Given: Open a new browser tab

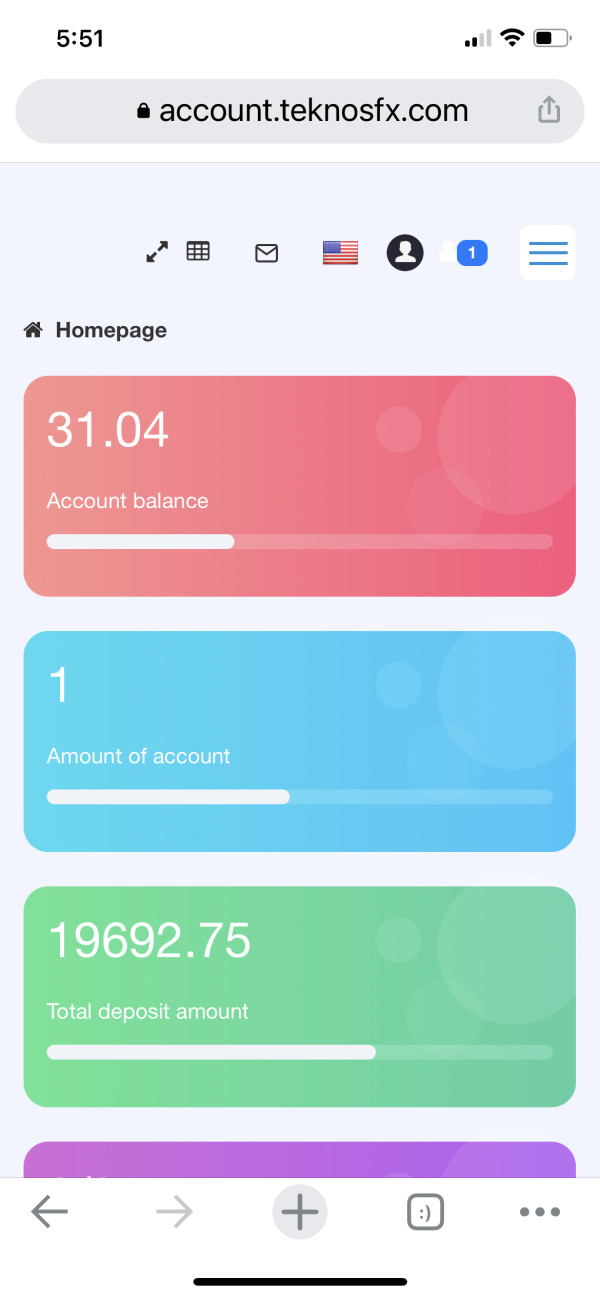Looking at the screenshot, I should tap(299, 1212).
